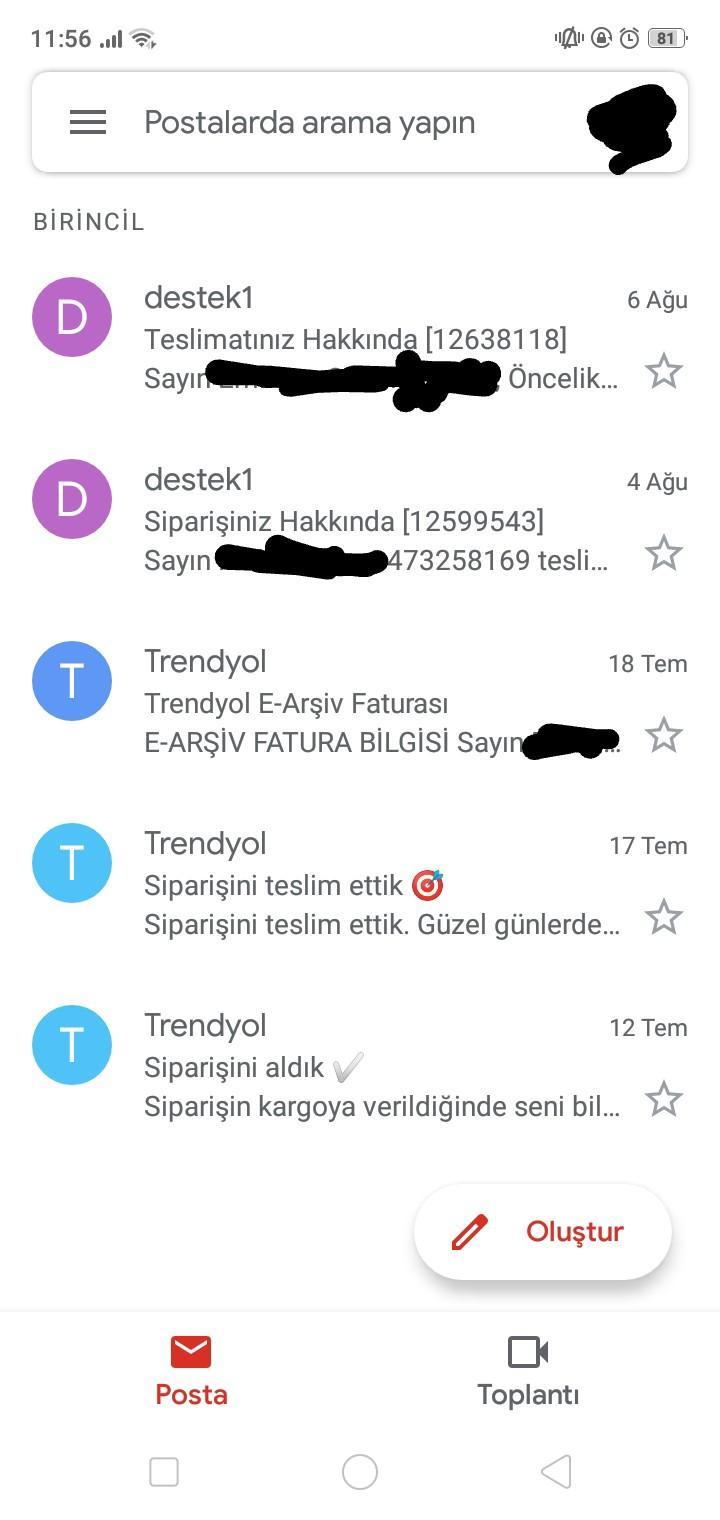Star the Siparişiniz Hakkında email from destek1
This screenshot has width=720, height=1520.
tap(664, 553)
